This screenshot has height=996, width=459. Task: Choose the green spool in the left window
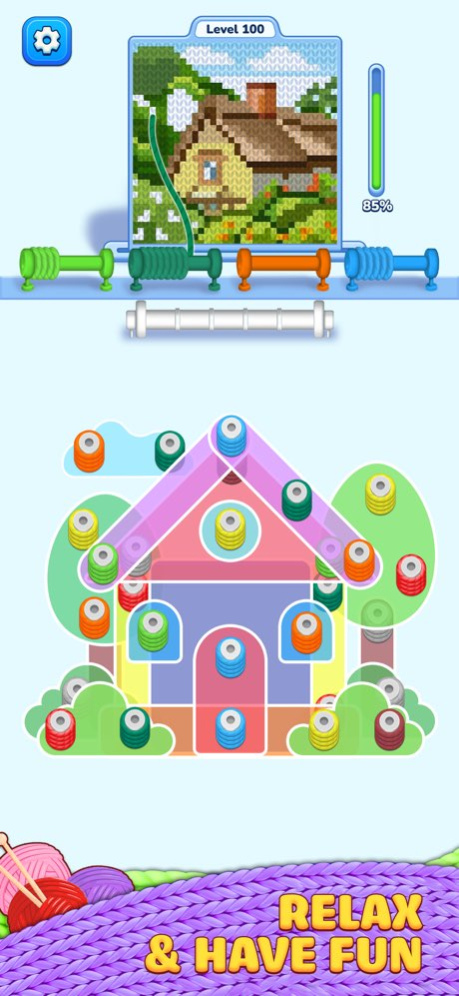[x=153, y=630]
